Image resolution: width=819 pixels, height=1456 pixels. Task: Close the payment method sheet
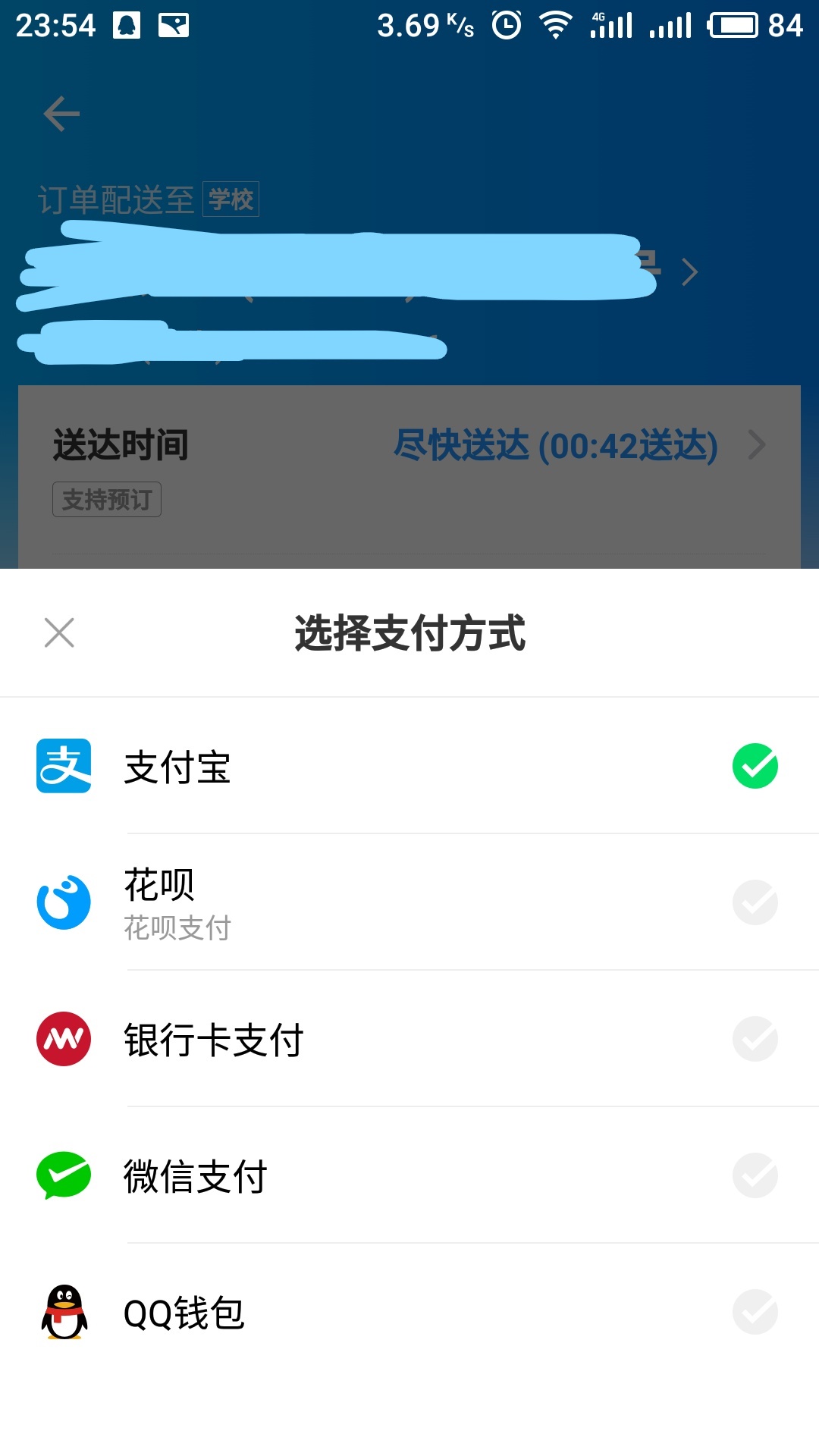pos(59,632)
